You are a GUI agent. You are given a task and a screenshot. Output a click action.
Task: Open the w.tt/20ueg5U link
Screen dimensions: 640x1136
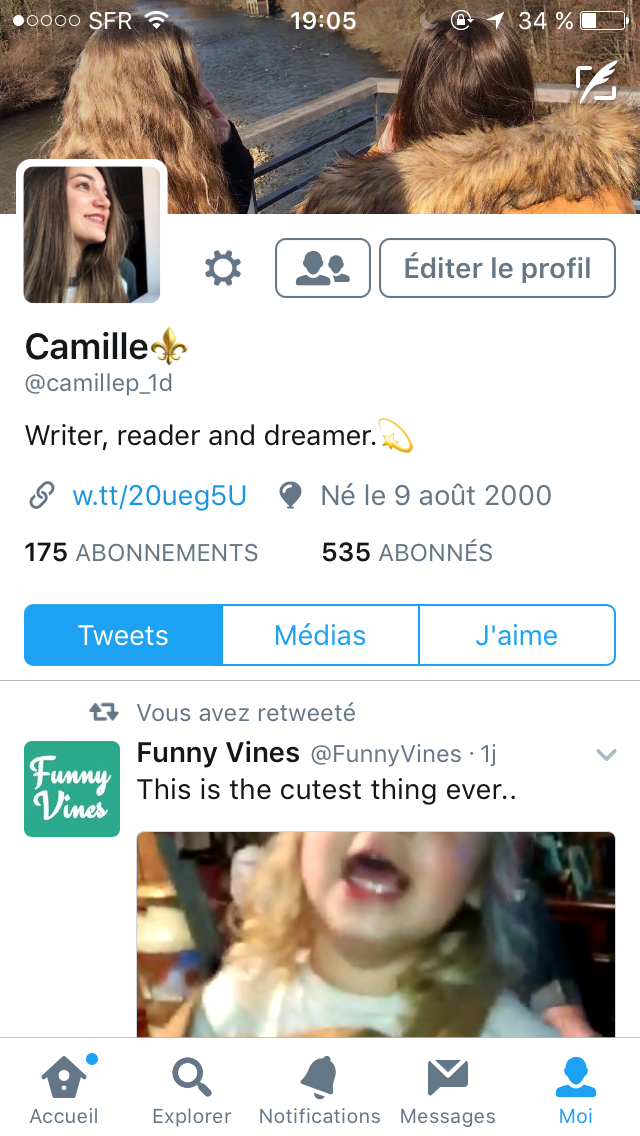159,496
